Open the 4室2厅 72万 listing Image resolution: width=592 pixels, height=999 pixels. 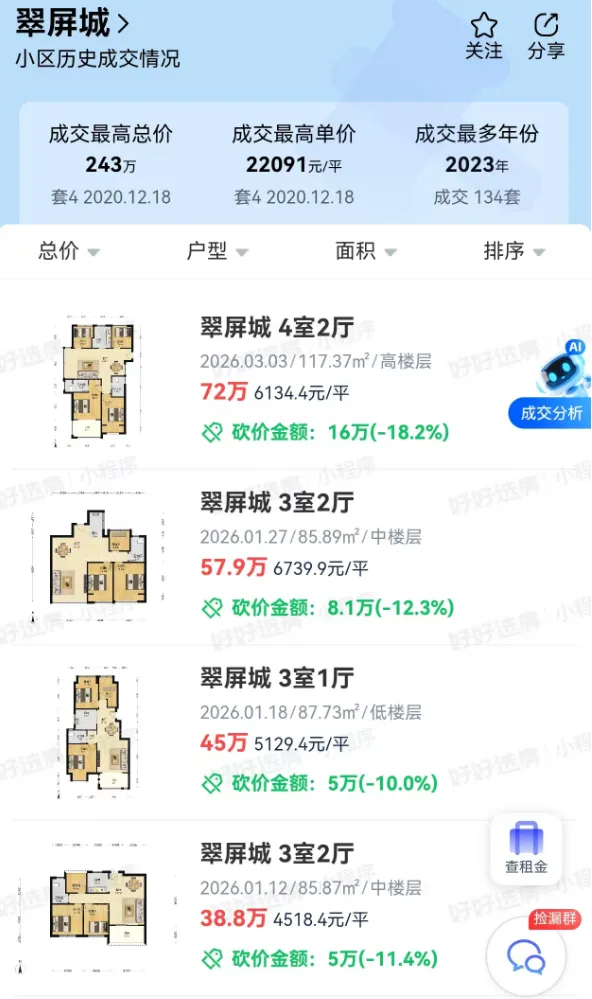coord(296,381)
